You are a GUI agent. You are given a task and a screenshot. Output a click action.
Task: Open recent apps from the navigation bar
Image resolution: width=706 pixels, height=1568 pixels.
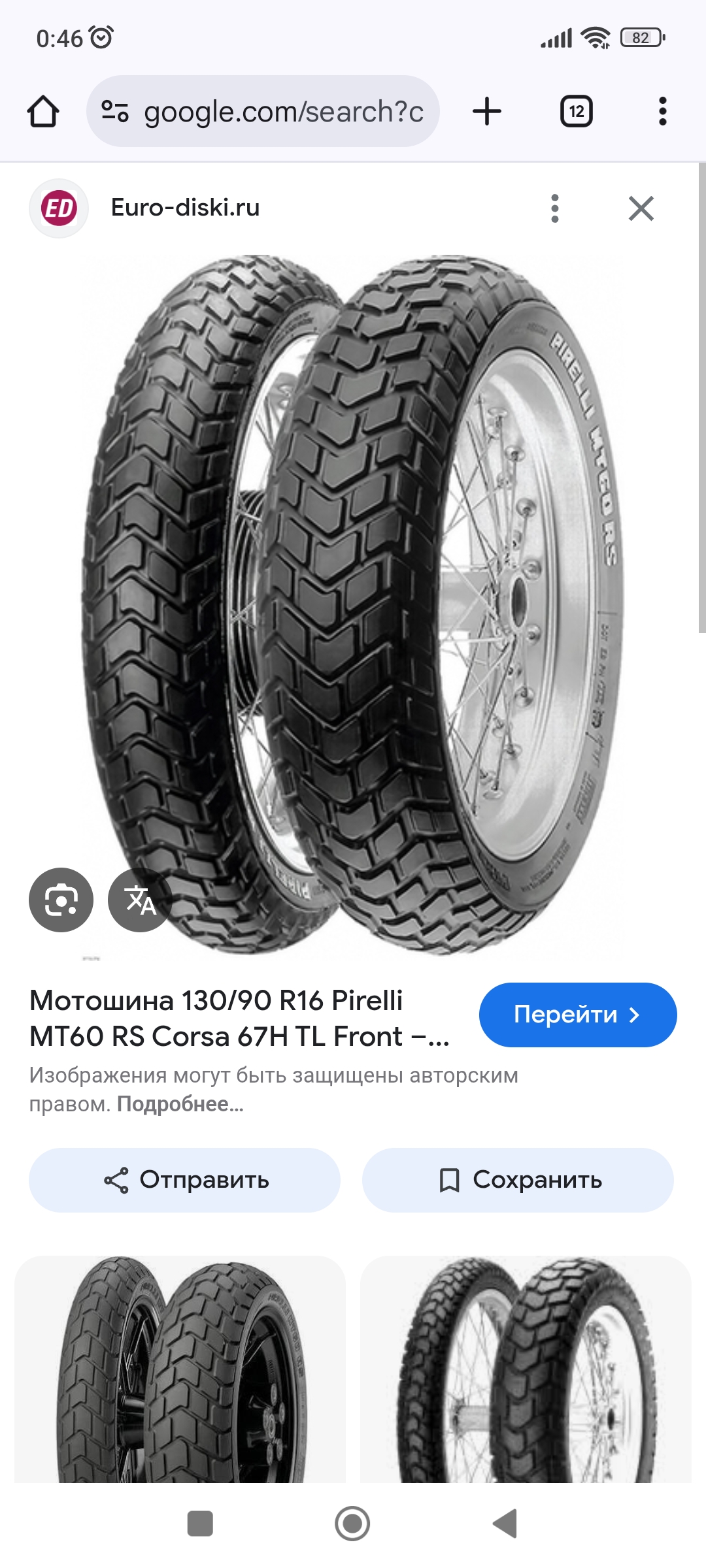pos(200,1524)
